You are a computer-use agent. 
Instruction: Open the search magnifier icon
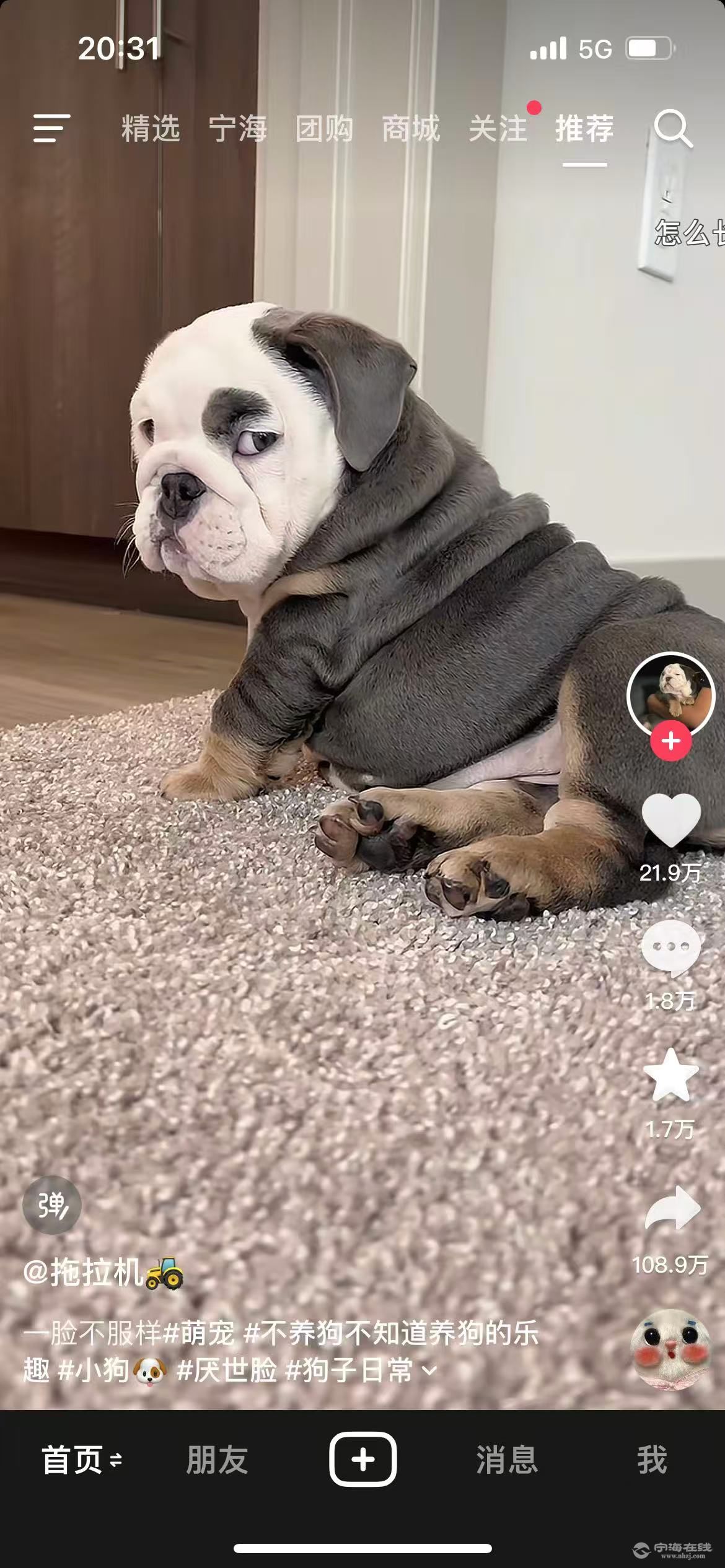(673, 129)
